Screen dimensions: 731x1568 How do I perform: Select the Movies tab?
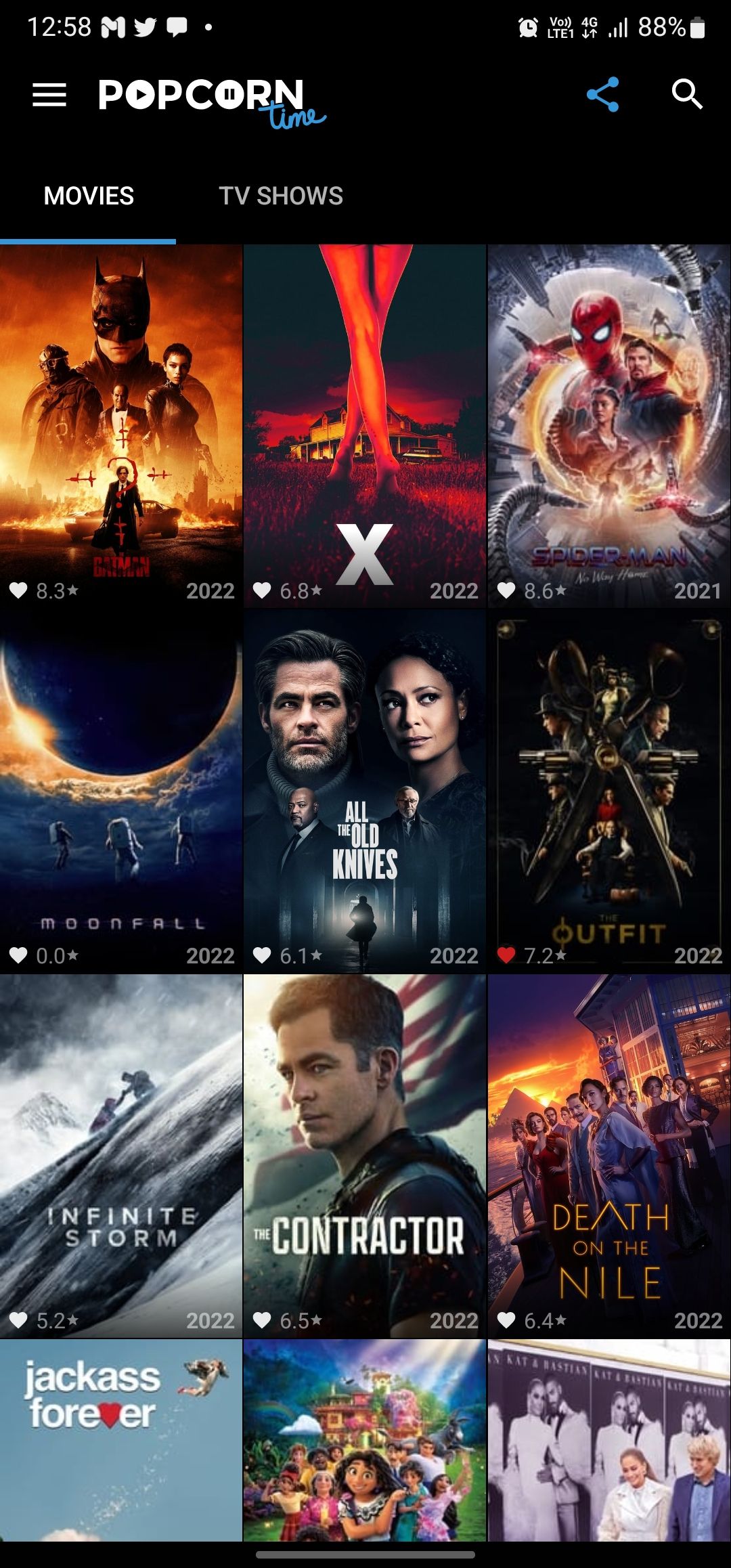pos(89,196)
